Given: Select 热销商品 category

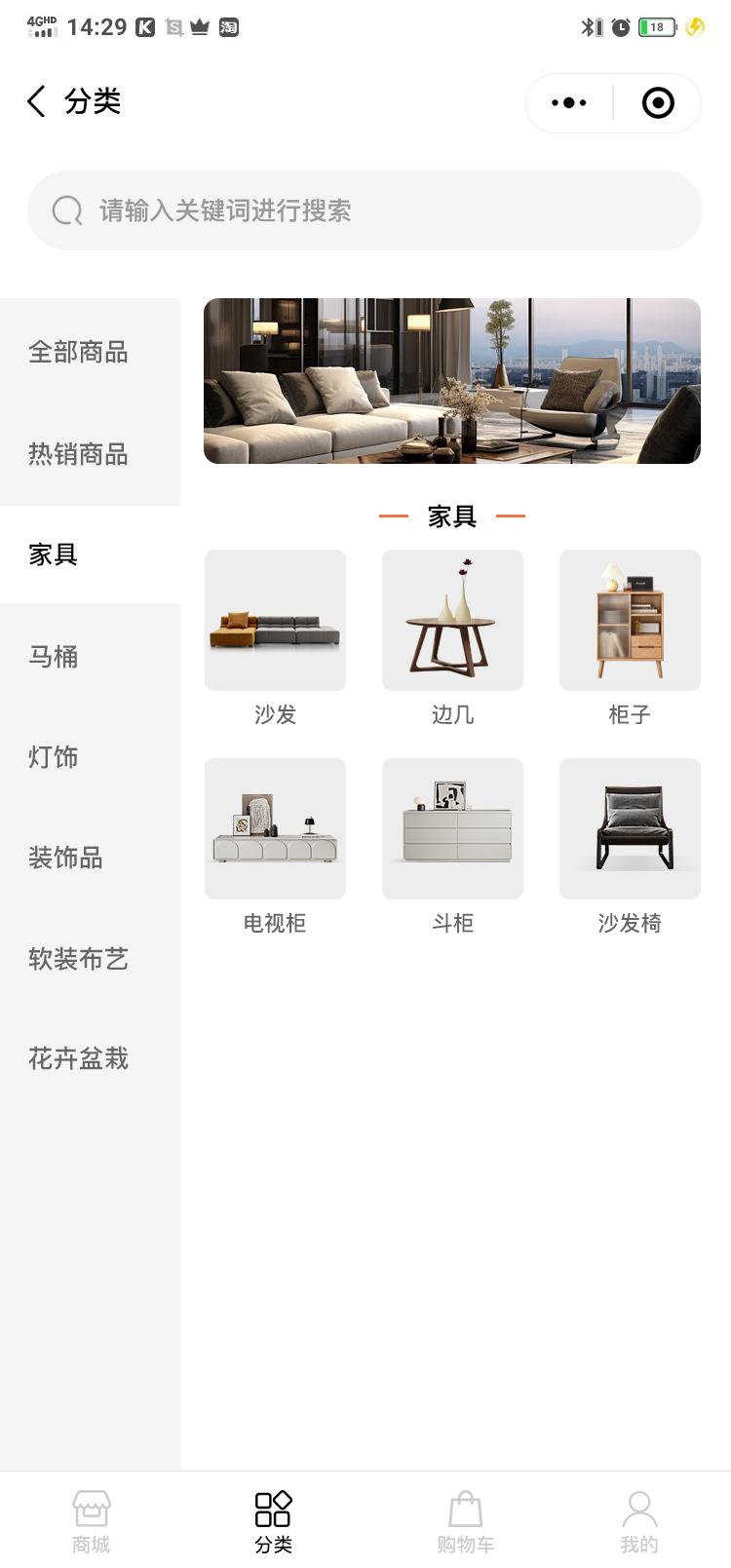Looking at the screenshot, I should click(78, 454).
